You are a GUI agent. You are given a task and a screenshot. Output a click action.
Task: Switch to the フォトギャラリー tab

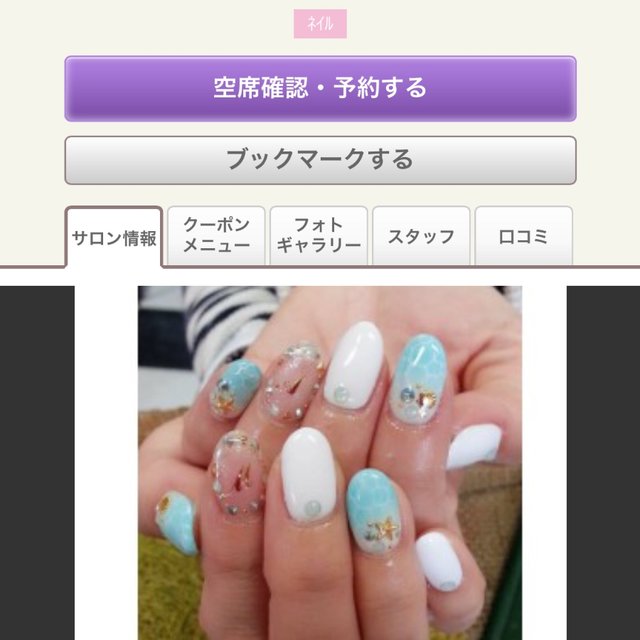pyautogui.click(x=318, y=235)
